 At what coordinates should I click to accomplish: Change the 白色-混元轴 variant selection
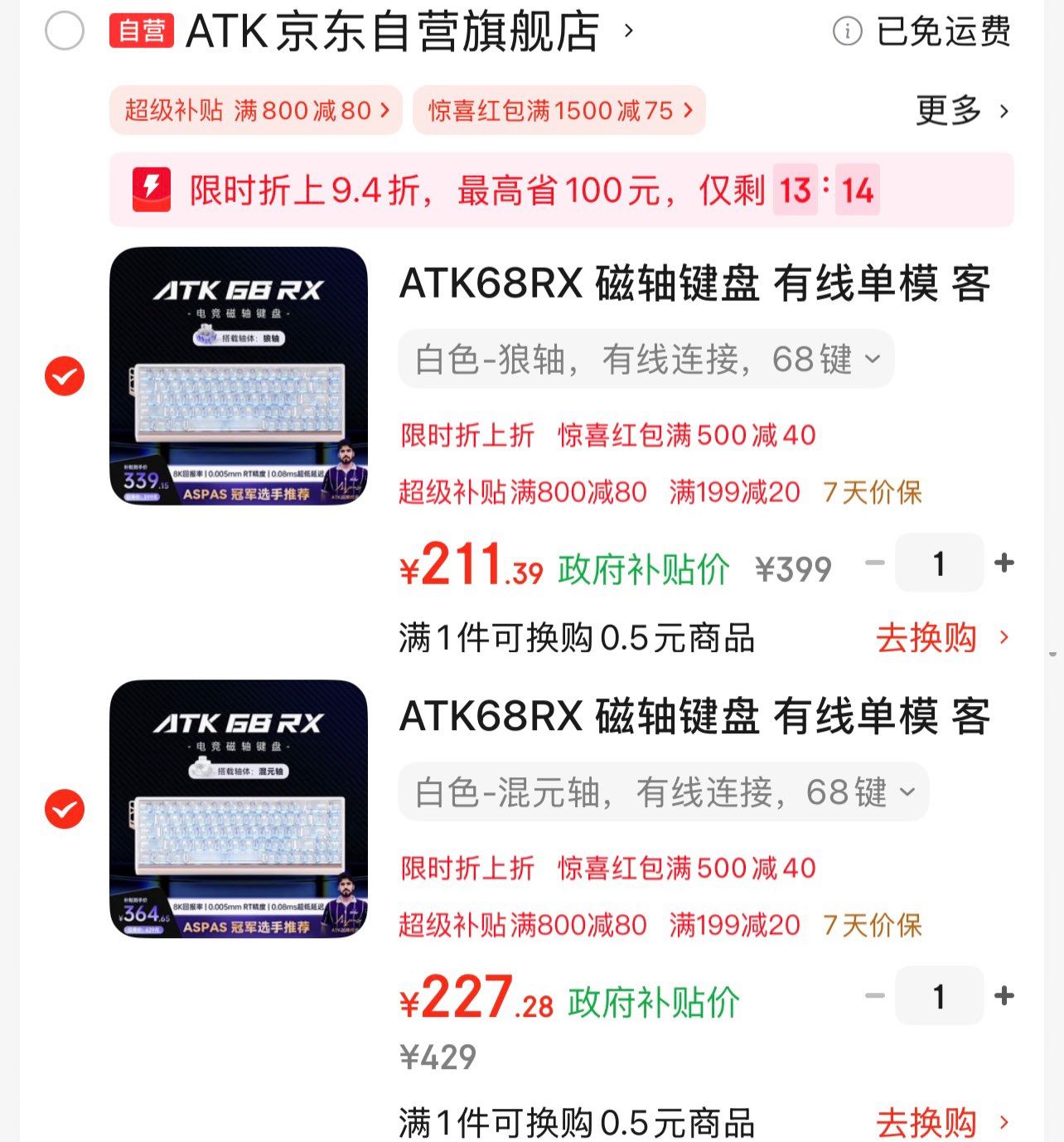pyautogui.click(x=663, y=793)
